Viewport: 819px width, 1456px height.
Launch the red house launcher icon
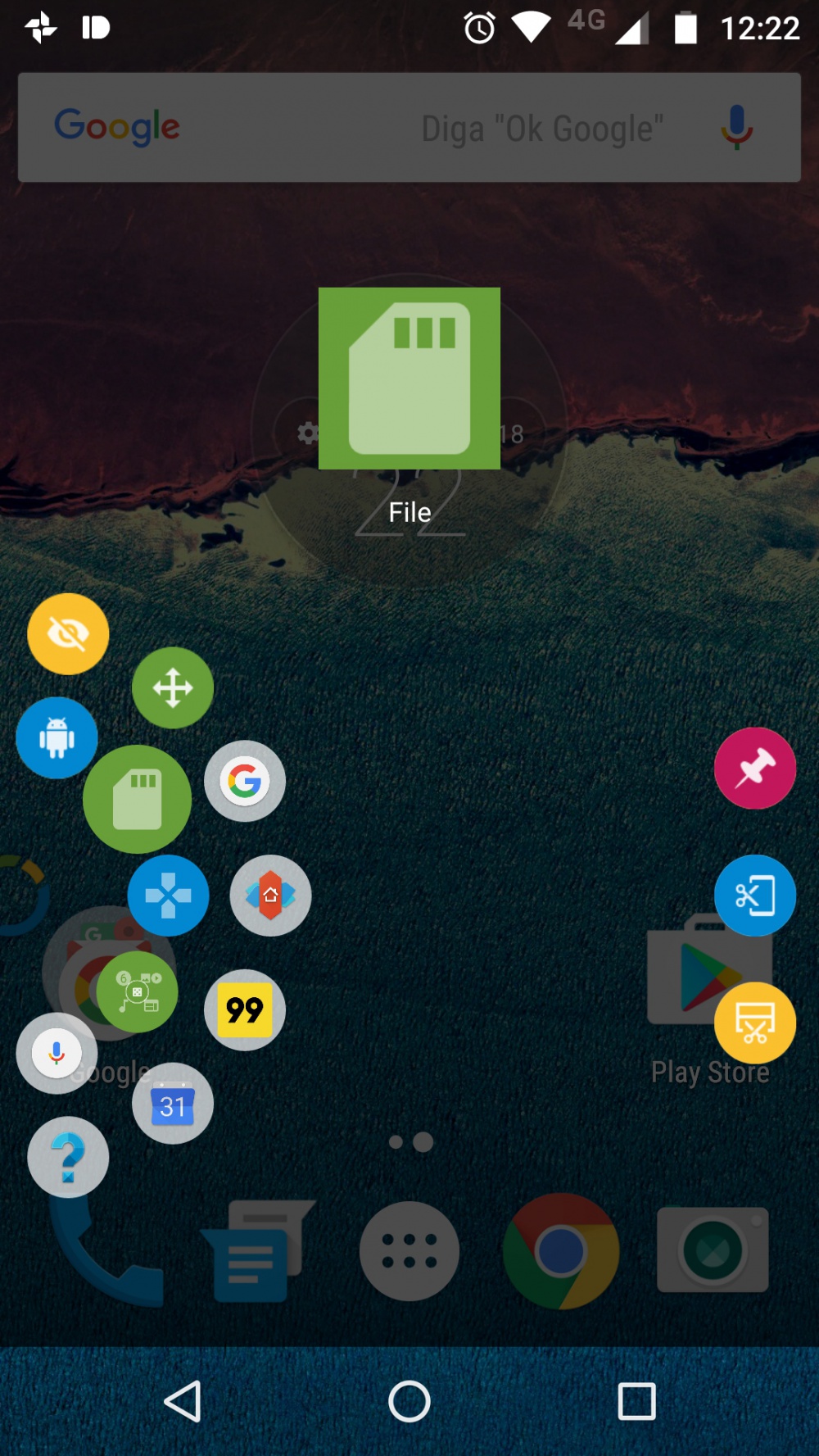270,896
